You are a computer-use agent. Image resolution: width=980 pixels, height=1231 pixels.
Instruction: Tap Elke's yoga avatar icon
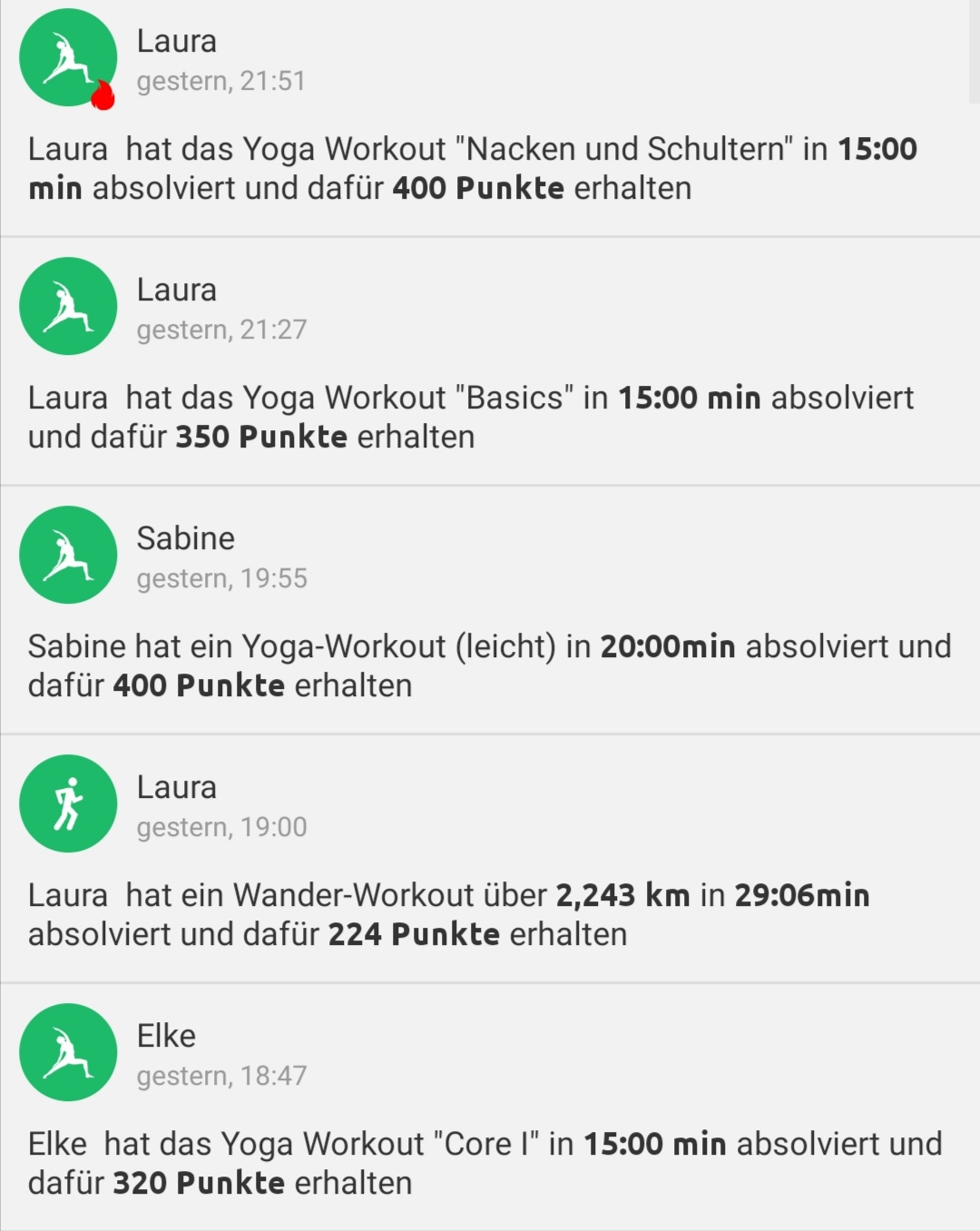68,1051
